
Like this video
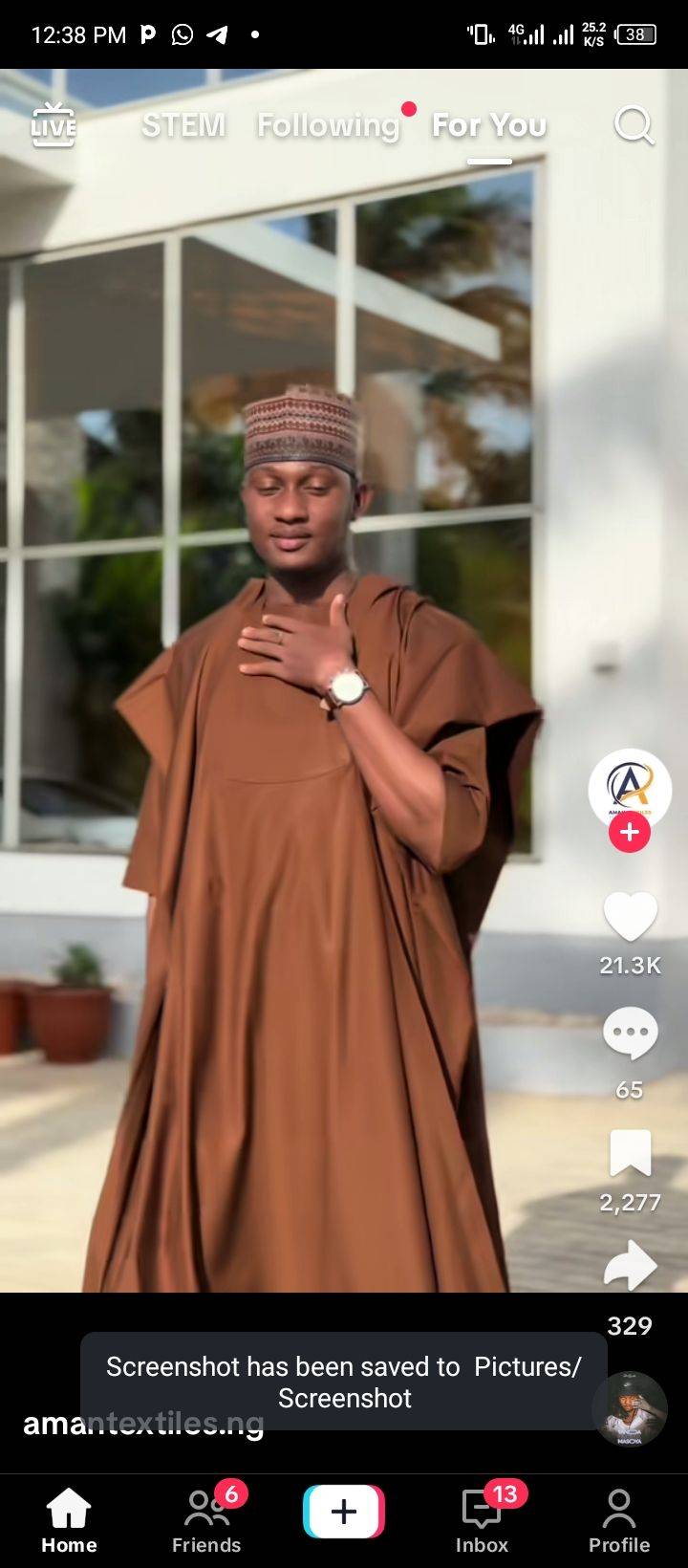point(630,918)
